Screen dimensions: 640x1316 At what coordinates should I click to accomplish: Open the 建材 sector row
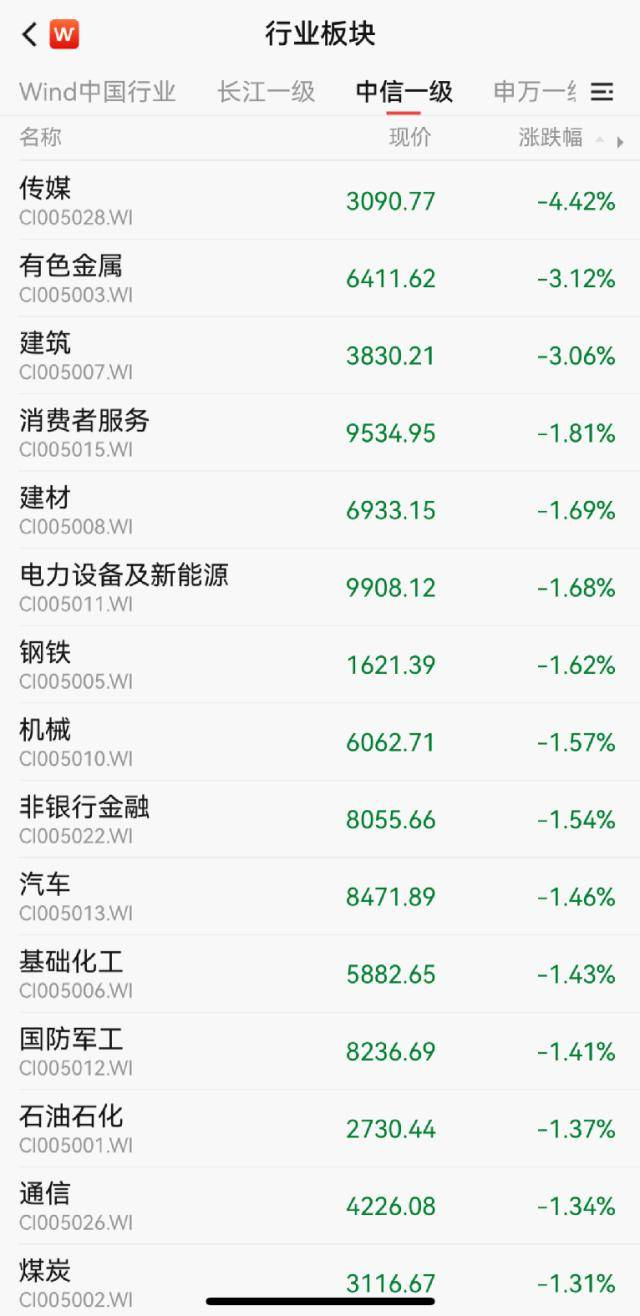coord(320,510)
